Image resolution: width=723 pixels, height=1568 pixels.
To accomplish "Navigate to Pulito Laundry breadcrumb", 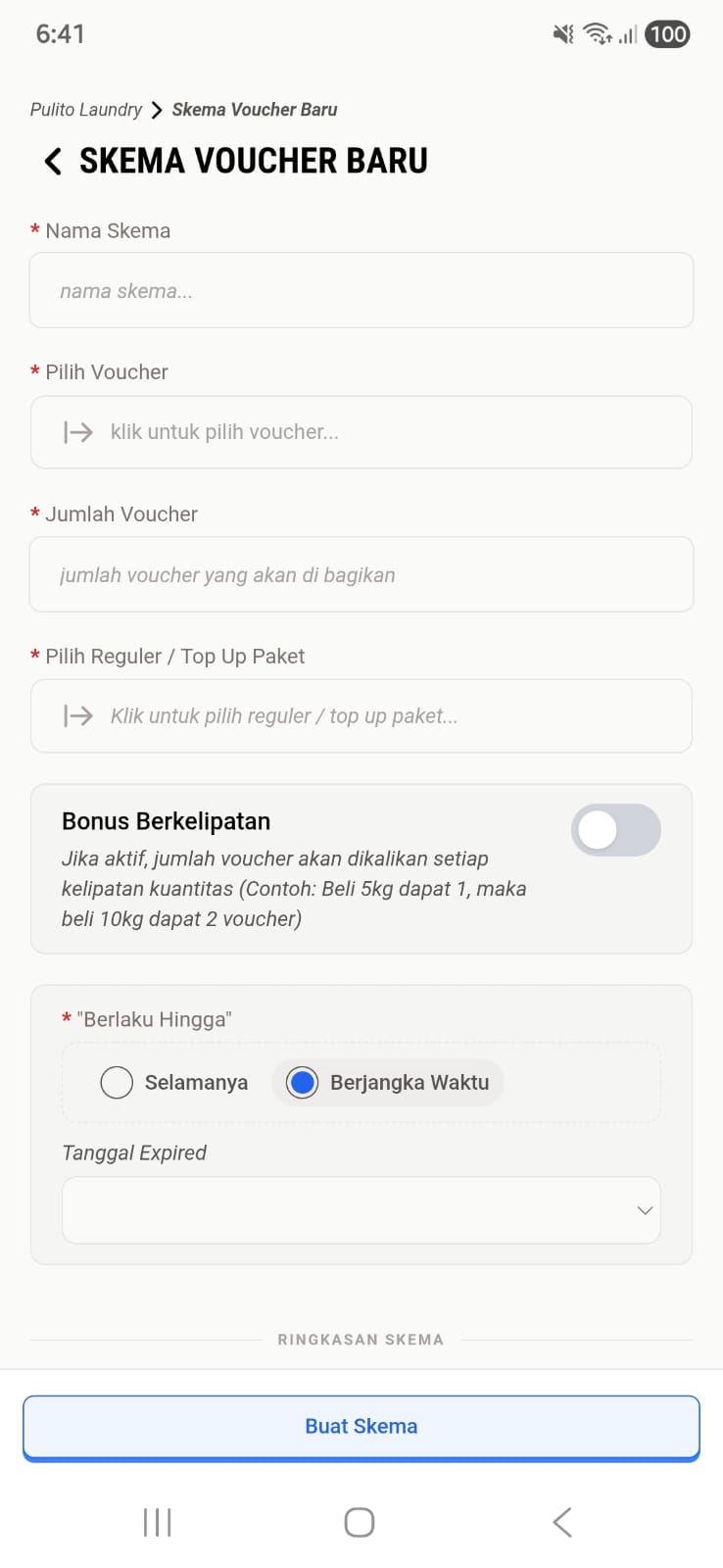I will pos(85,109).
